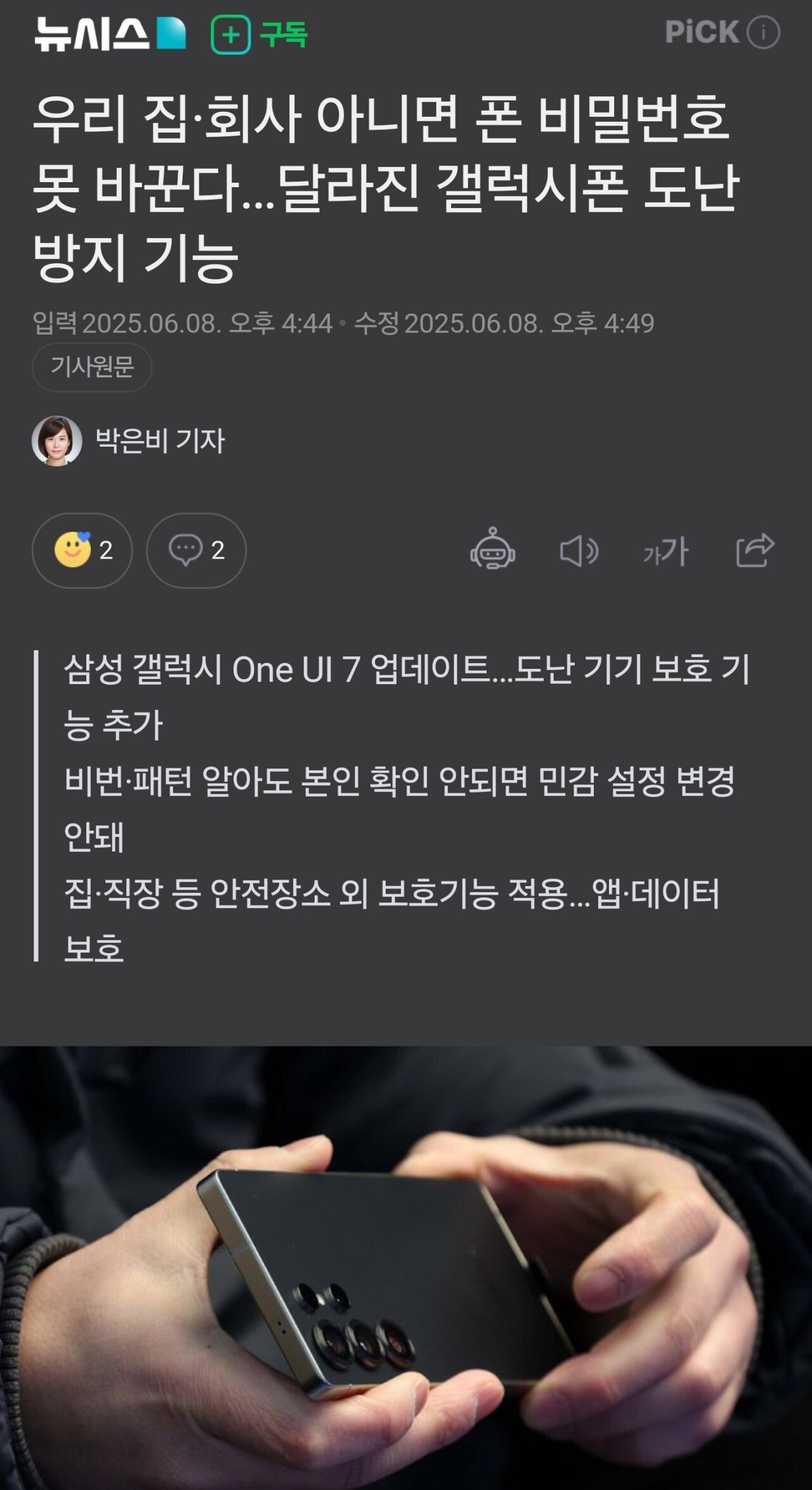Open the PiCK info icon
The height and width of the screenshot is (1490, 812).
click(763, 32)
